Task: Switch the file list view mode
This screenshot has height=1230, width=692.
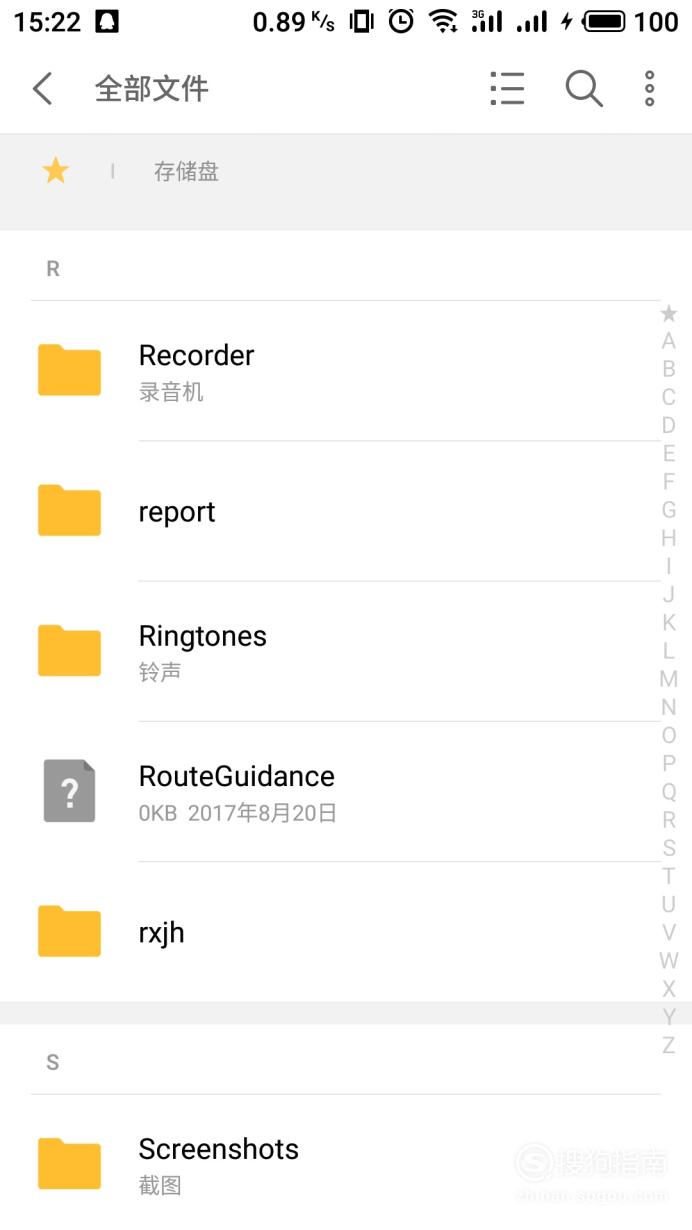Action: pos(507,89)
